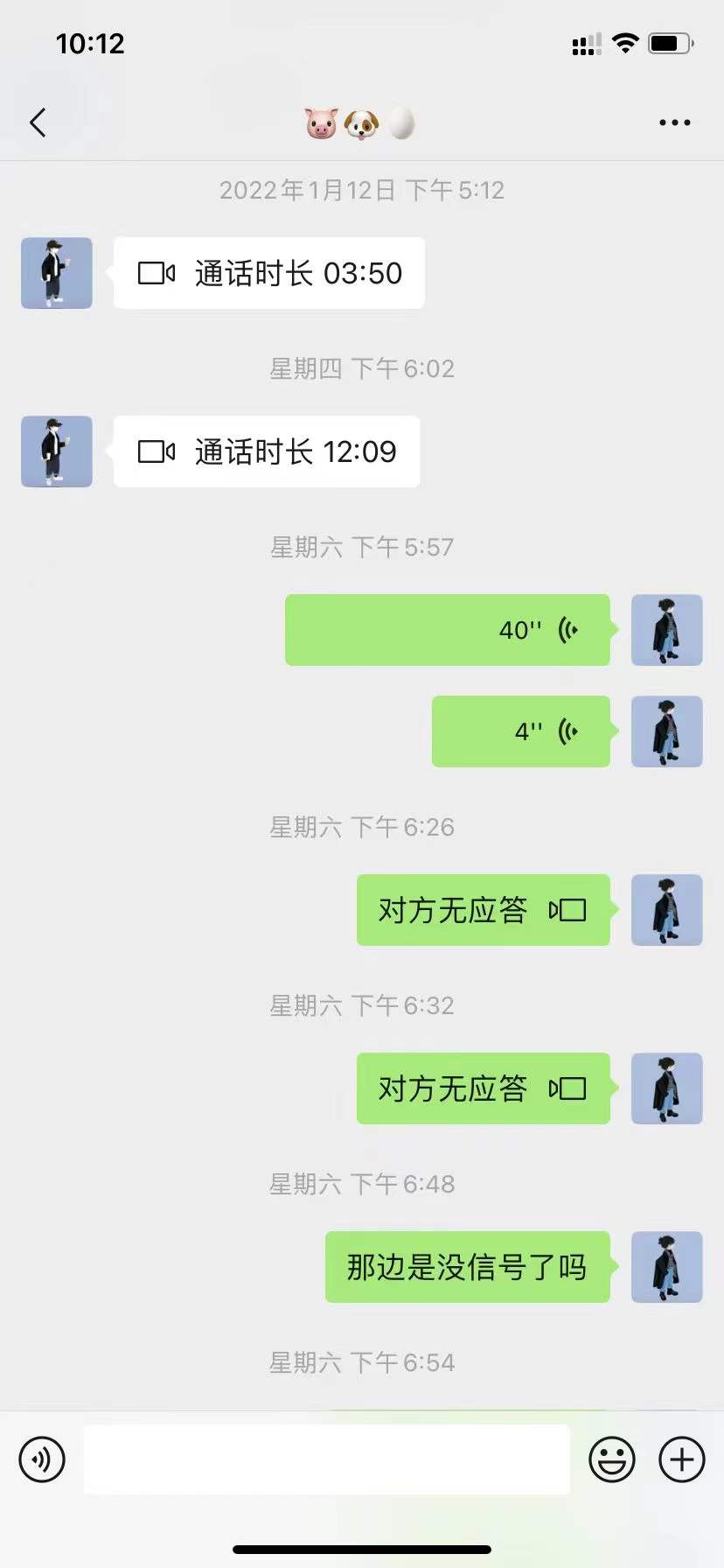Go back to the chat list

[x=38, y=123]
